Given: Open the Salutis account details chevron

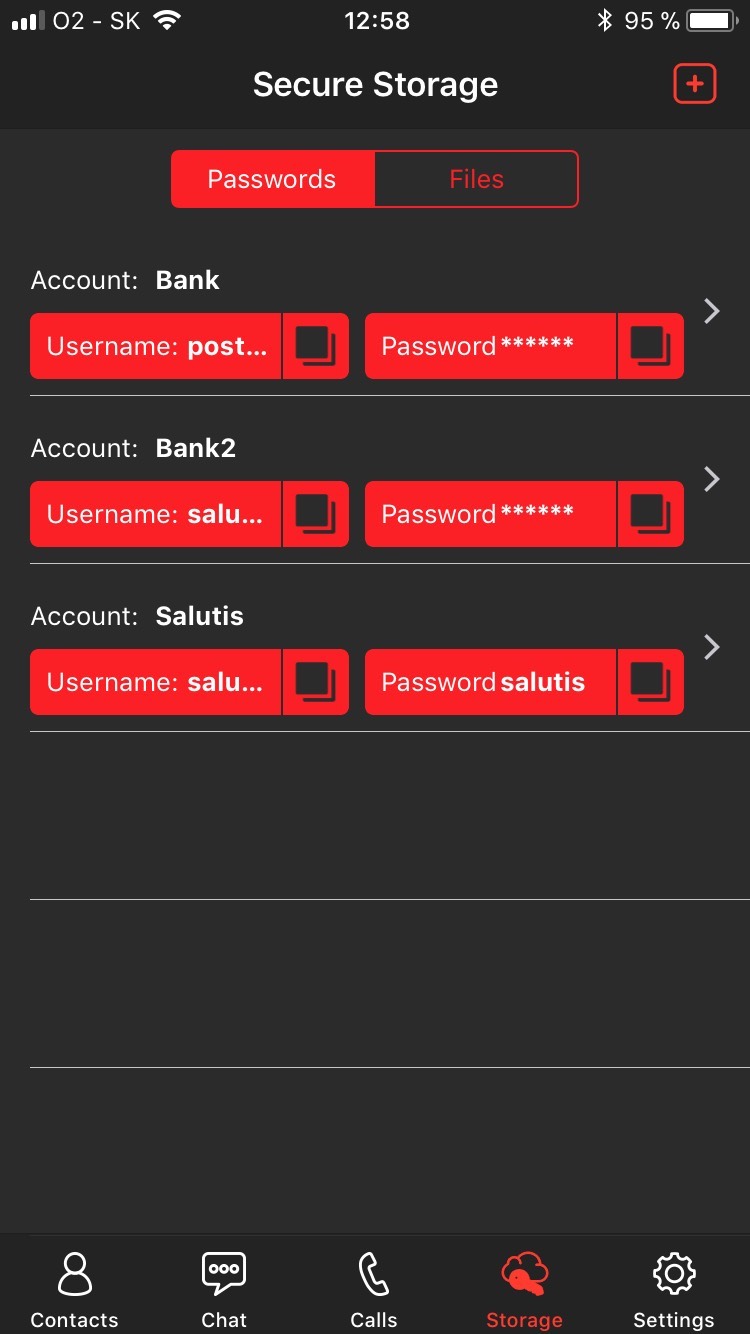Looking at the screenshot, I should [x=712, y=647].
